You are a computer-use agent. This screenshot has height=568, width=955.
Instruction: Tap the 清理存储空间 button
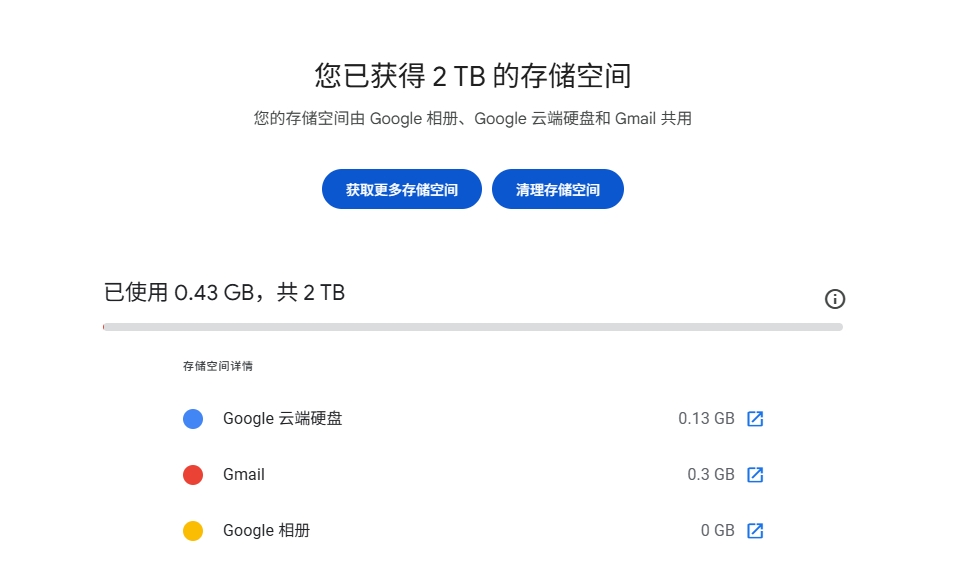557,190
